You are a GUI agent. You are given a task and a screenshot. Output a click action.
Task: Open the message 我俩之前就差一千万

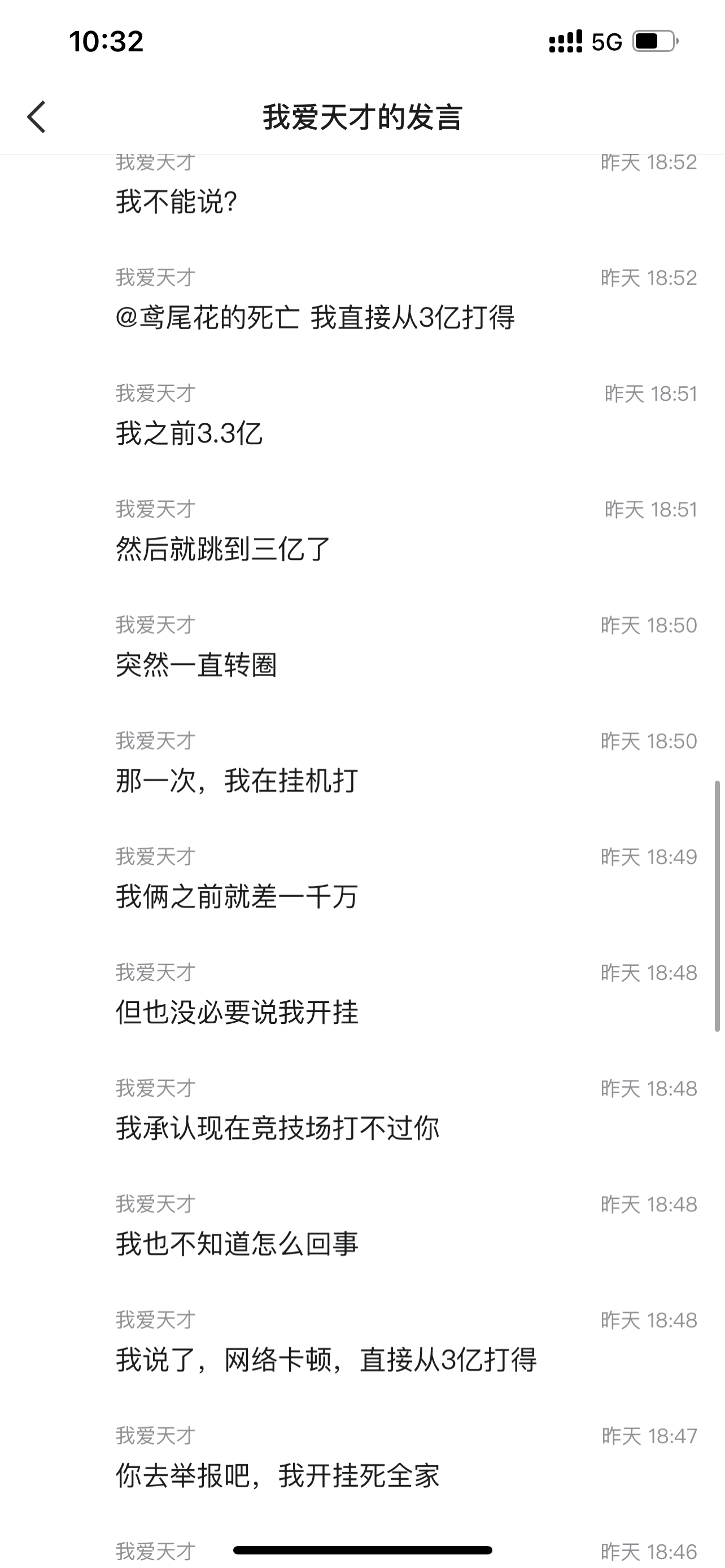237,897
